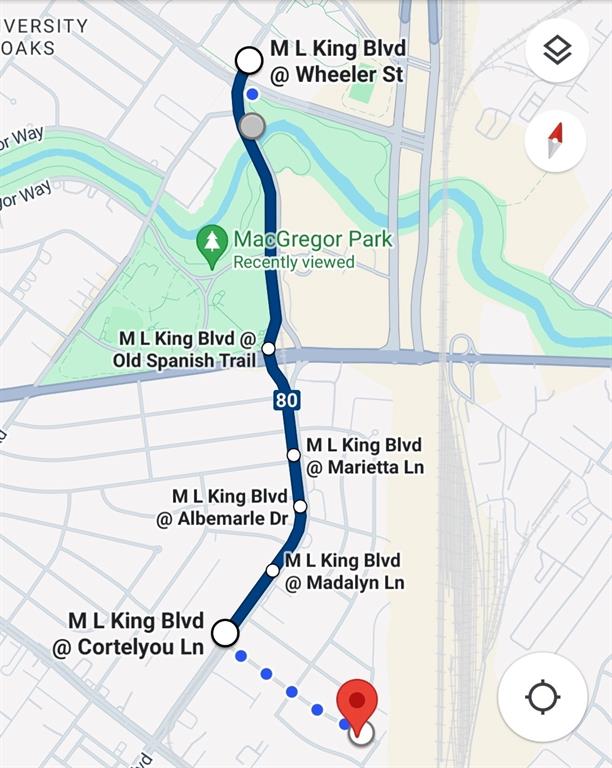Tap the red destination pin
Screen dimensions: 612x768
pyautogui.click(x=357, y=704)
